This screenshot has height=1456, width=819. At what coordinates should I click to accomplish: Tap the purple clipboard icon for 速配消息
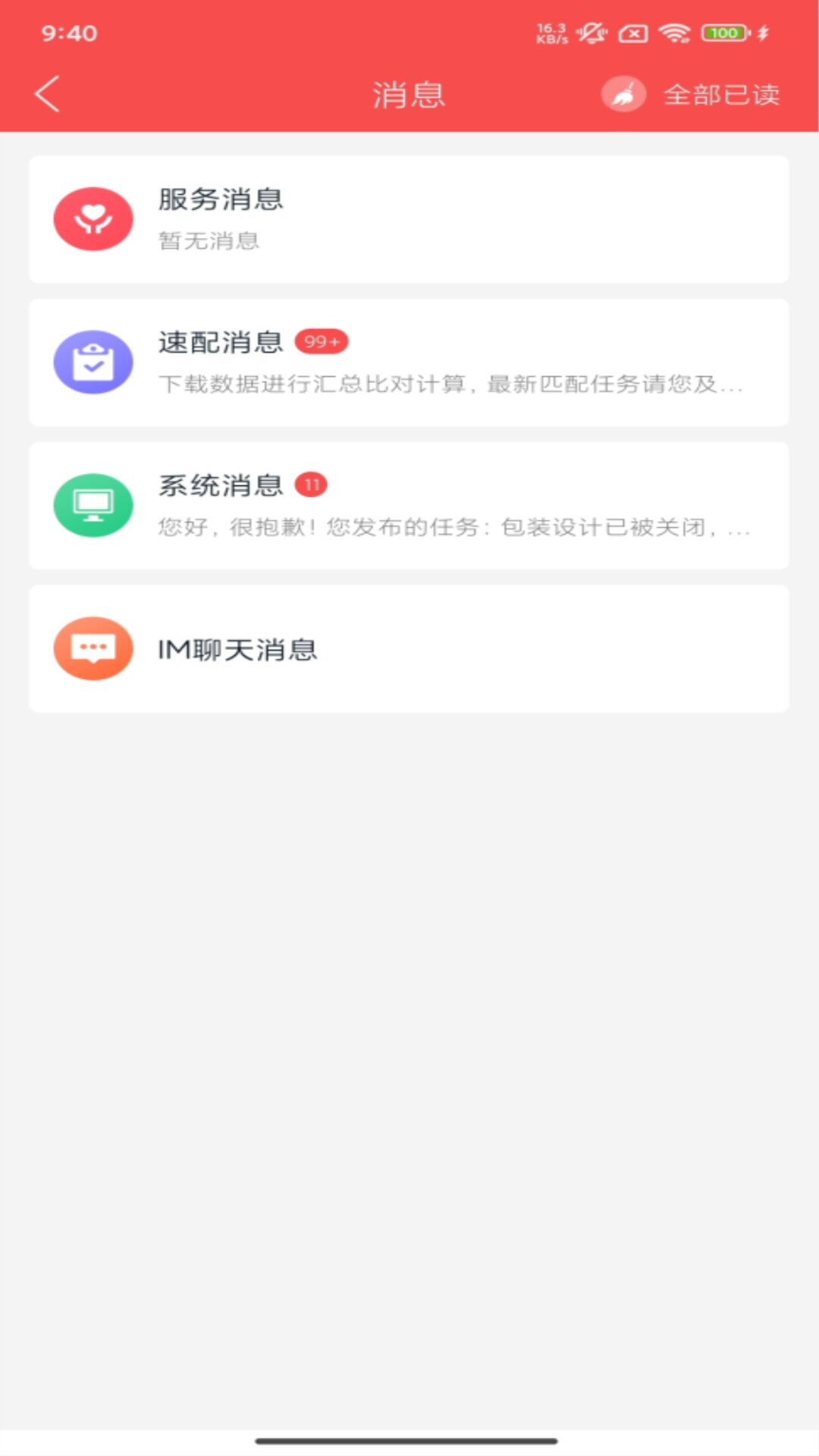click(x=93, y=362)
